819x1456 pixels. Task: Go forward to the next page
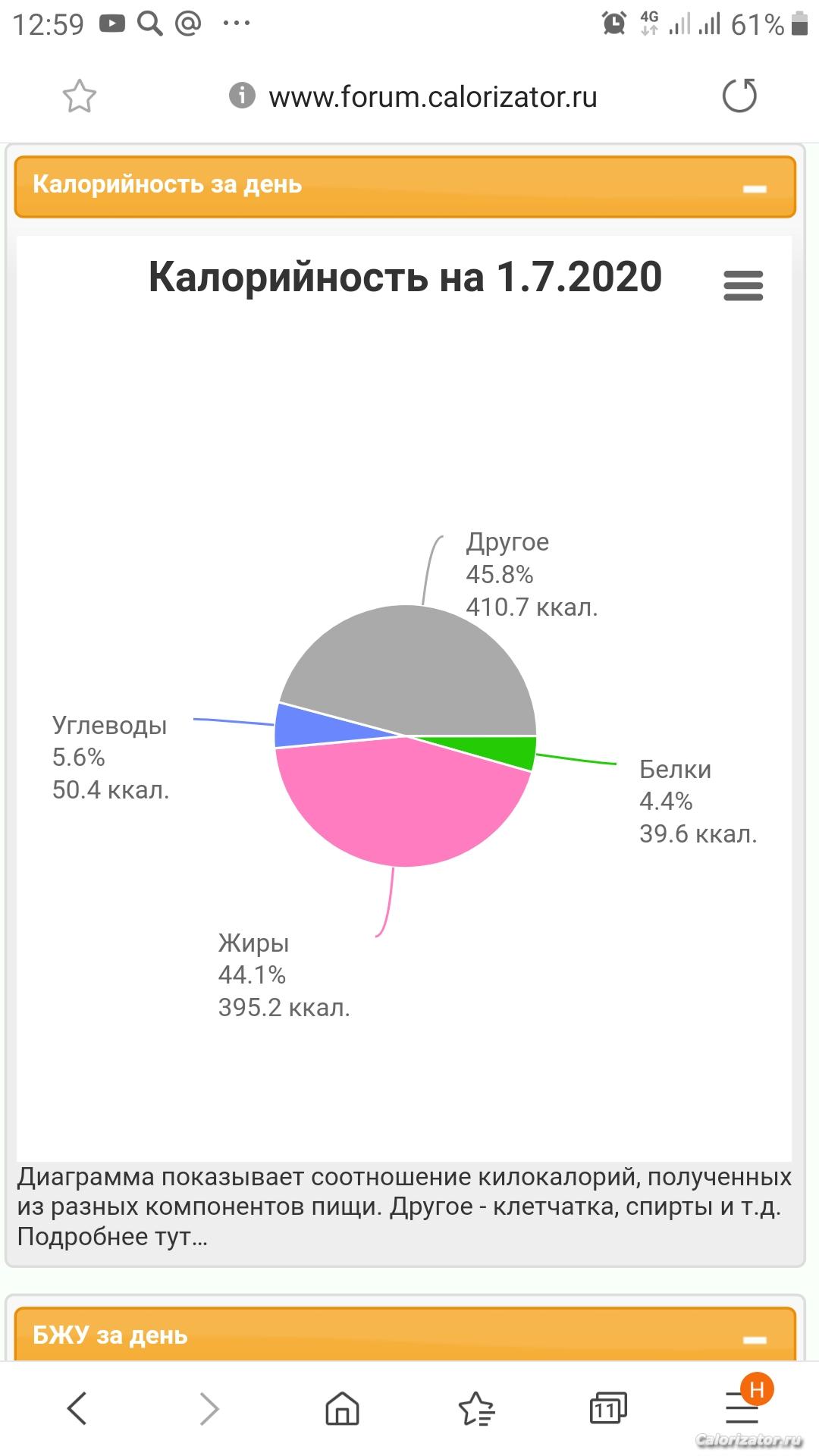[209, 1409]
